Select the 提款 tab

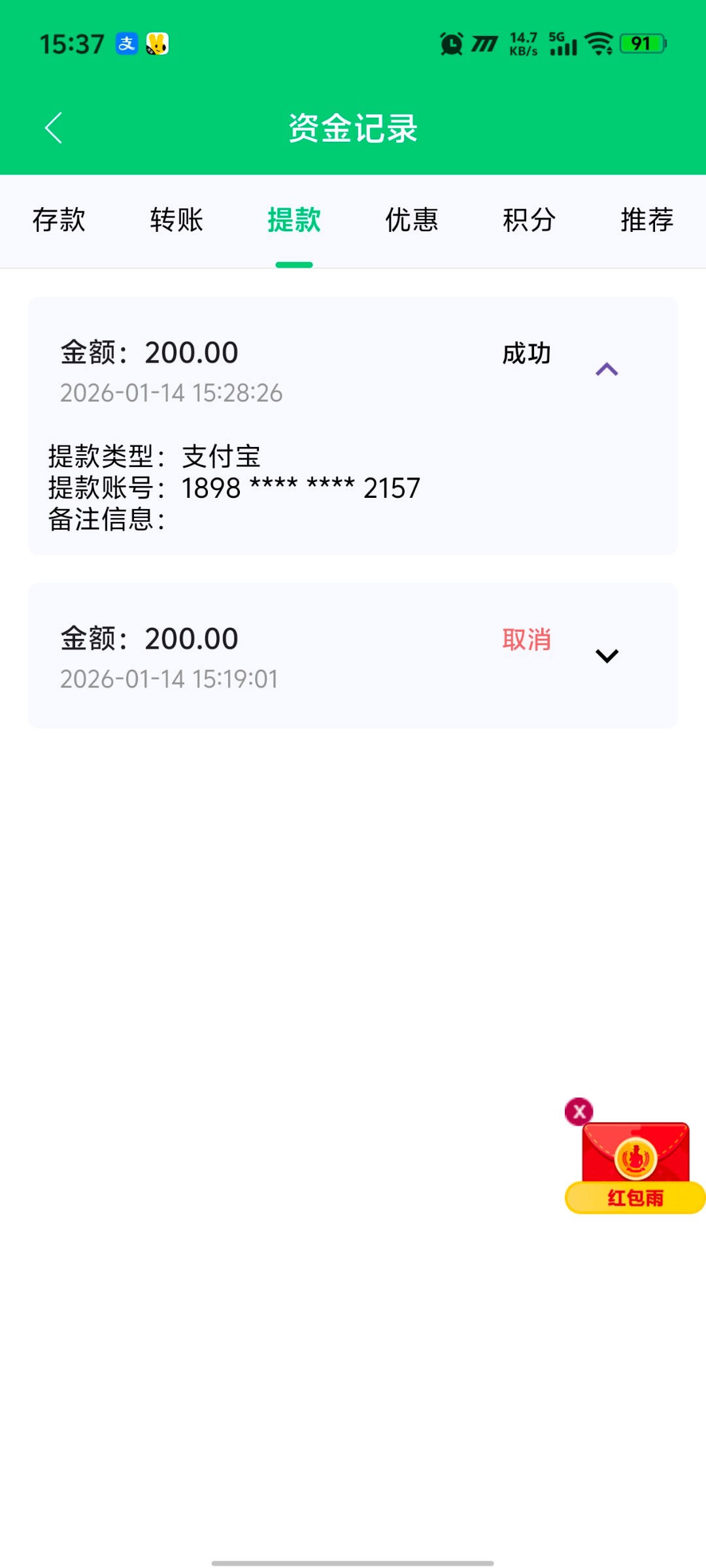pyautogui.click(x=294, y=220)
